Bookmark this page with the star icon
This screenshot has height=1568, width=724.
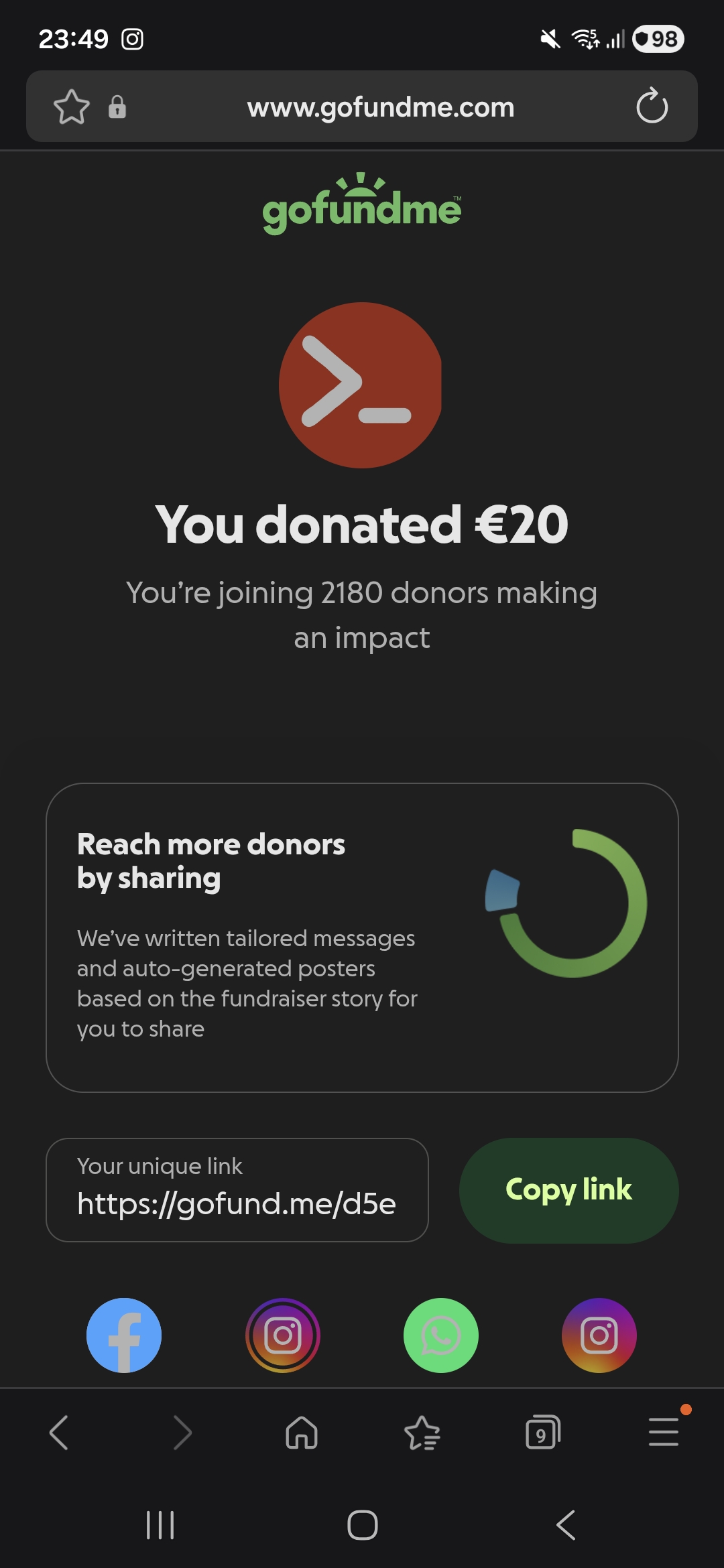(72, 107)
